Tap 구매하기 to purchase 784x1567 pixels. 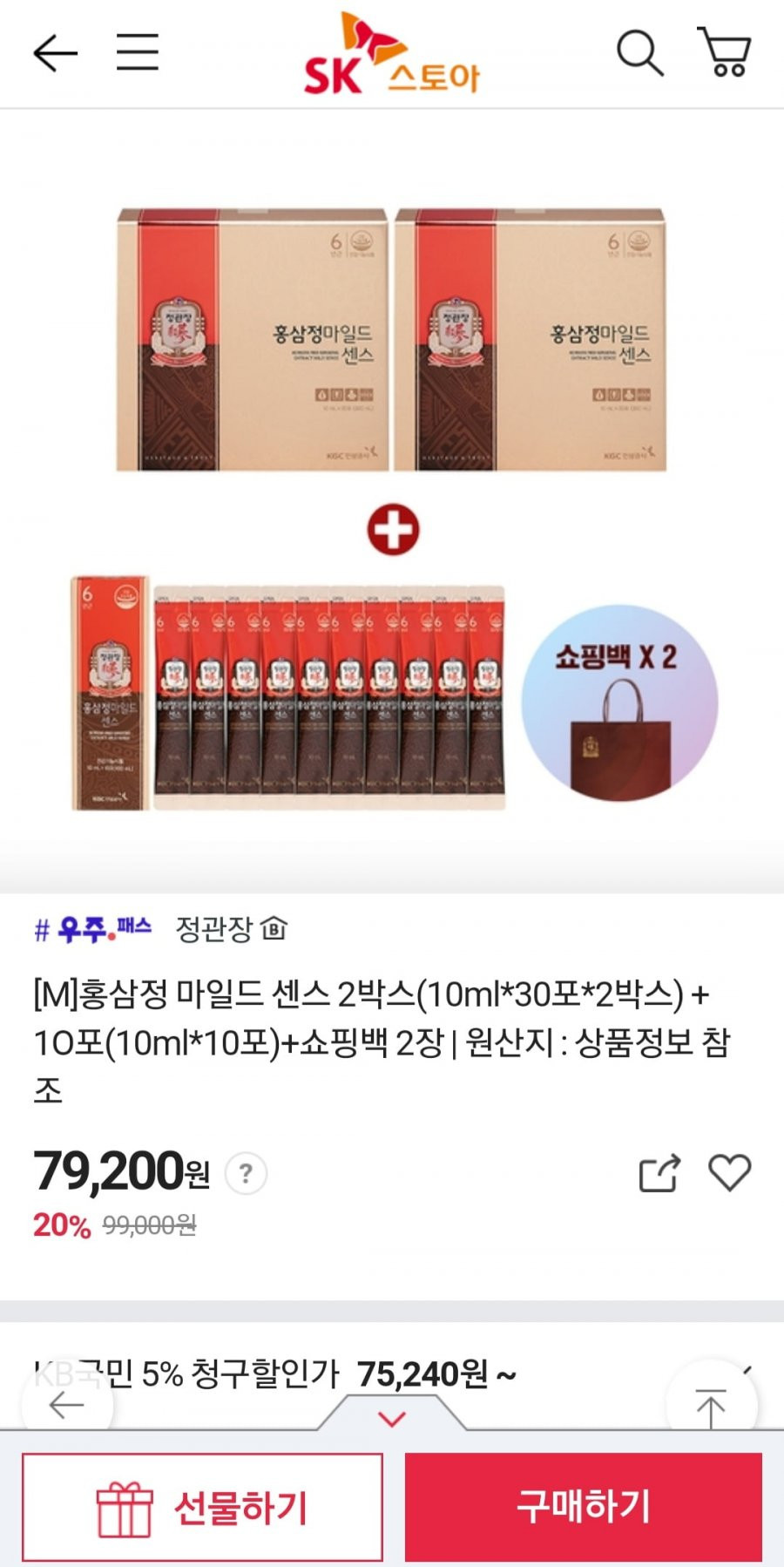tap(584, 1507)
